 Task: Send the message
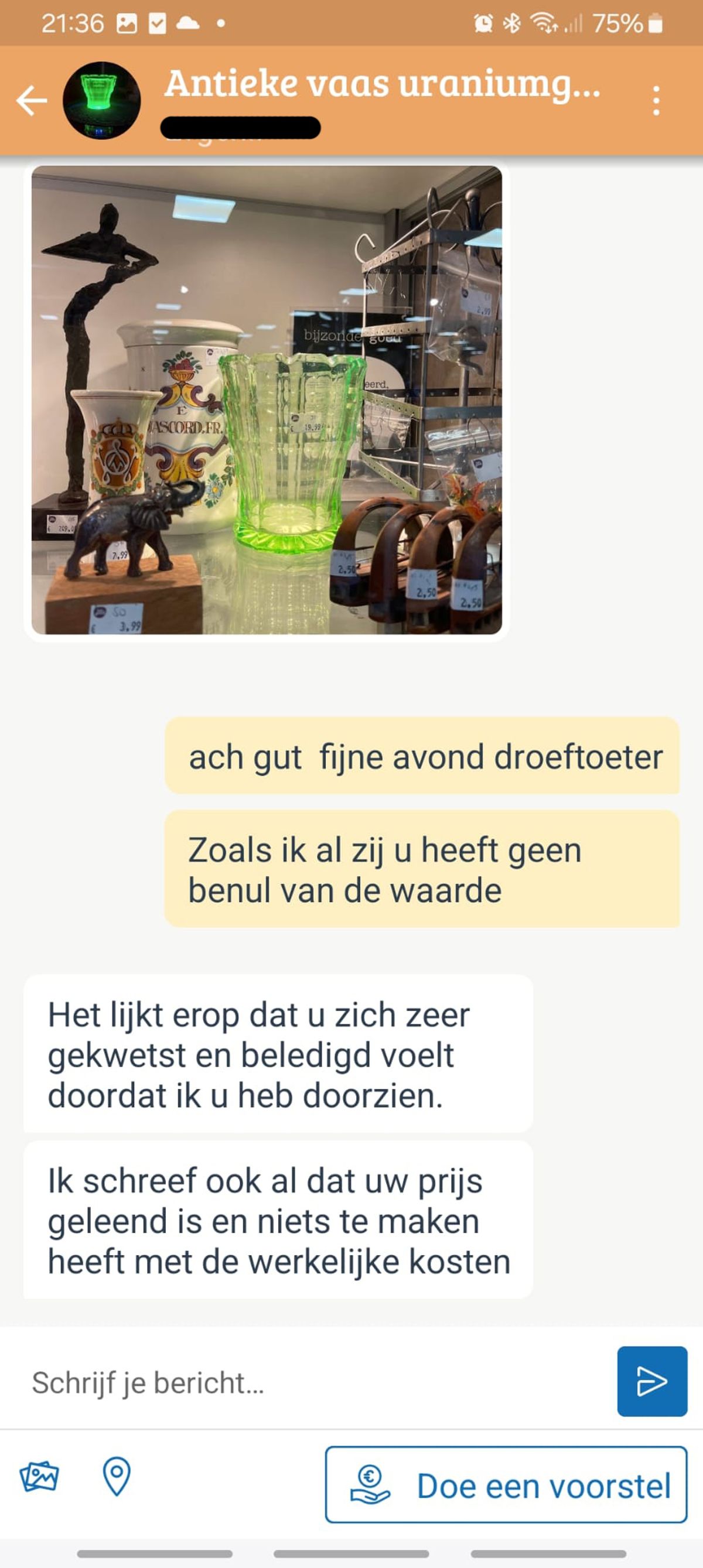click(651, 1381)
